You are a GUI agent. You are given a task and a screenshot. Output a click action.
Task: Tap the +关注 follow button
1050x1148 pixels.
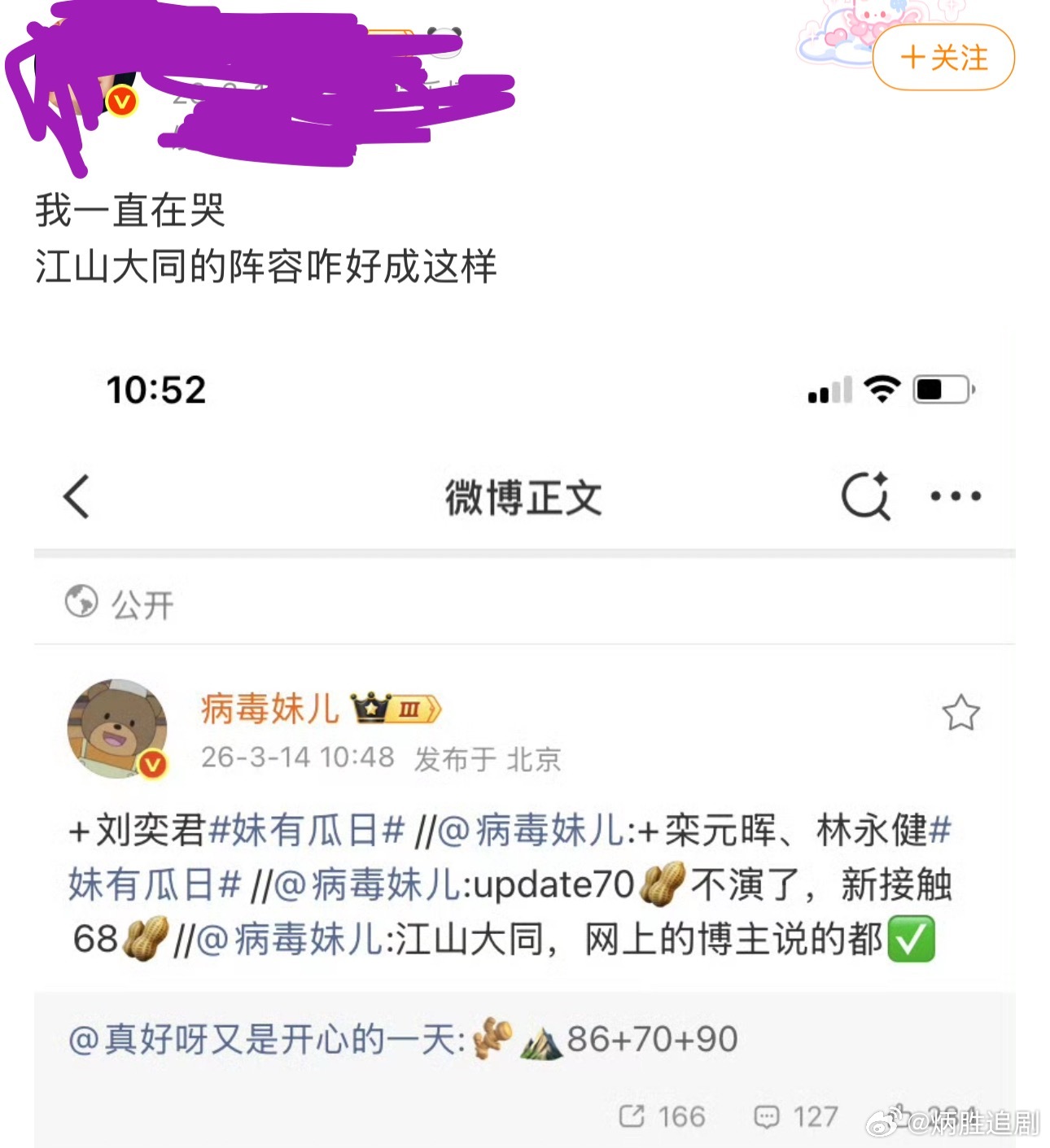943,58
